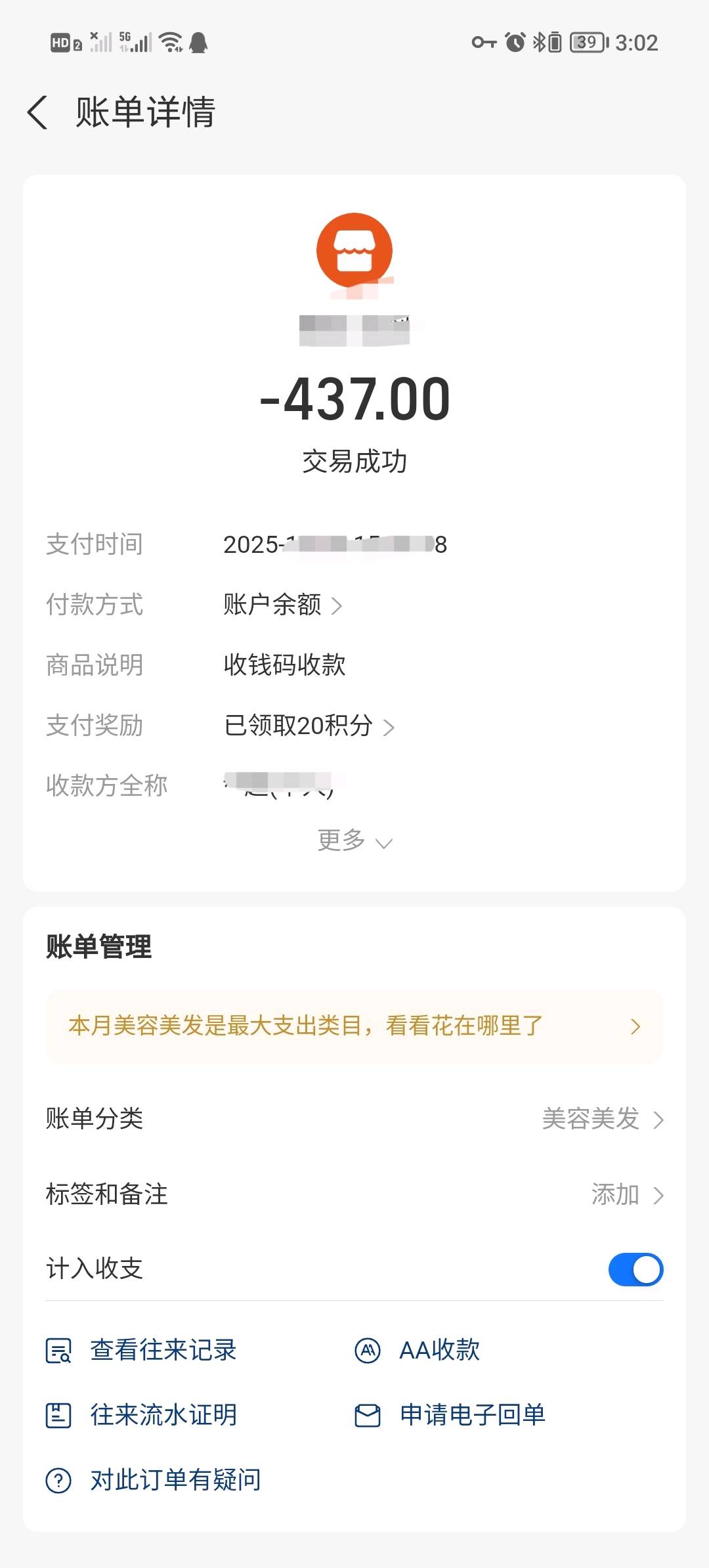Toggle 计入收支 switch off

pyautogui.click(x=635, y=1269)
